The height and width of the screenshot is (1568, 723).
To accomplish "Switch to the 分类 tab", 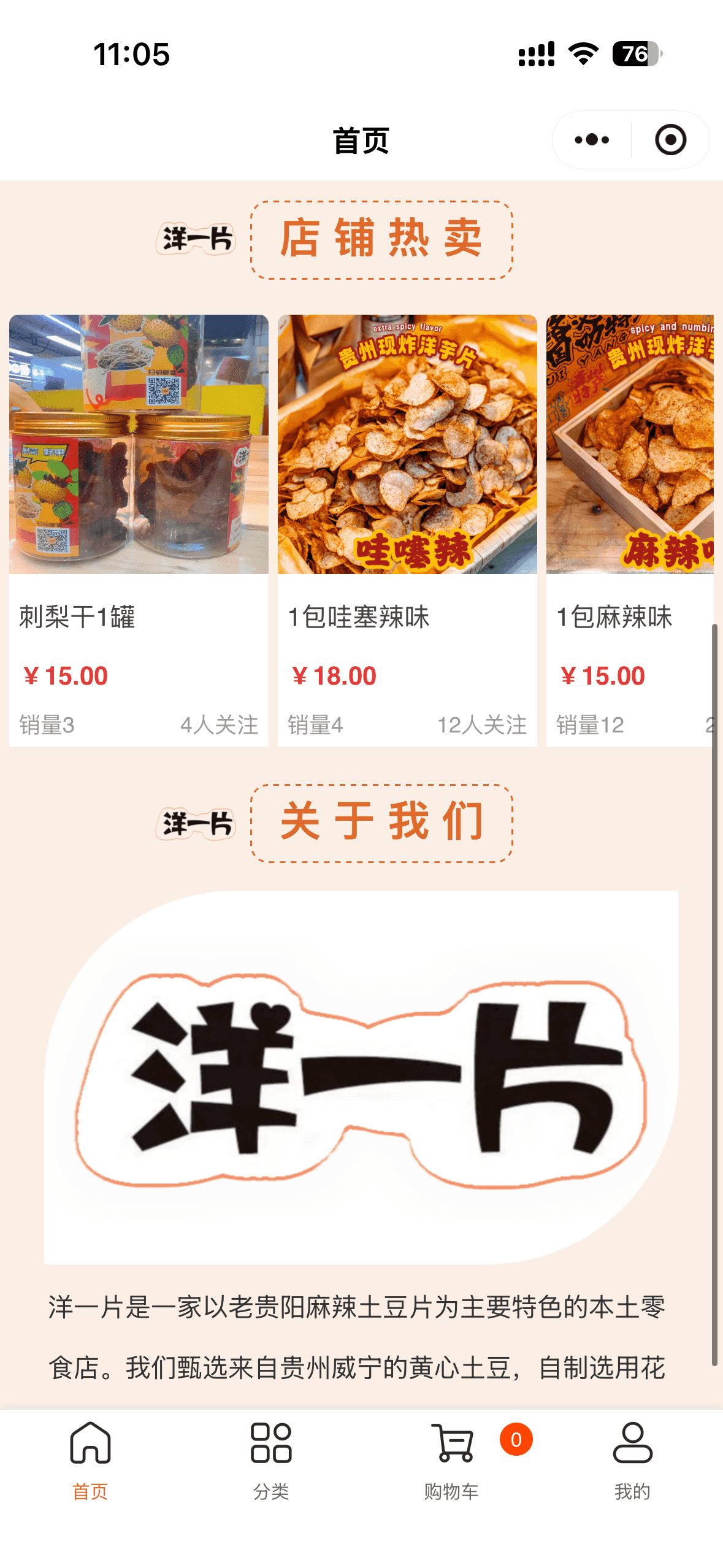I will pos(271,1460).
